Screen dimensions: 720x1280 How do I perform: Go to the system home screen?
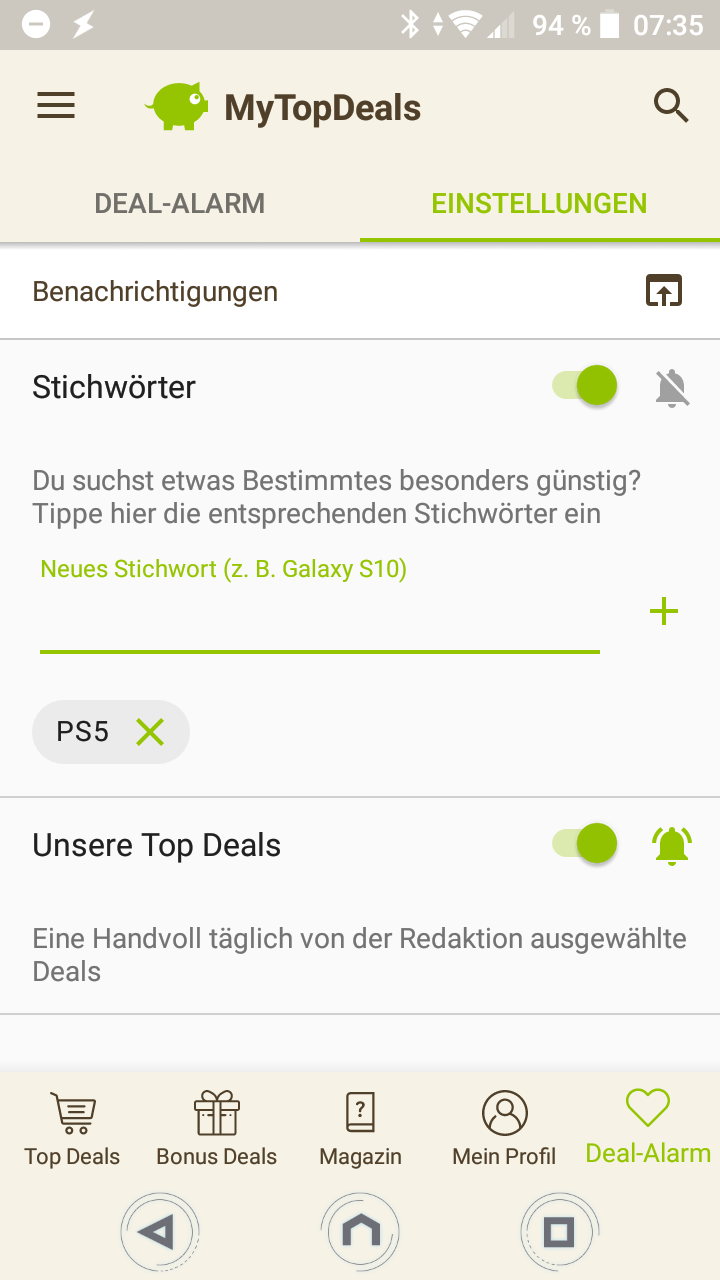coord(360,1232)
